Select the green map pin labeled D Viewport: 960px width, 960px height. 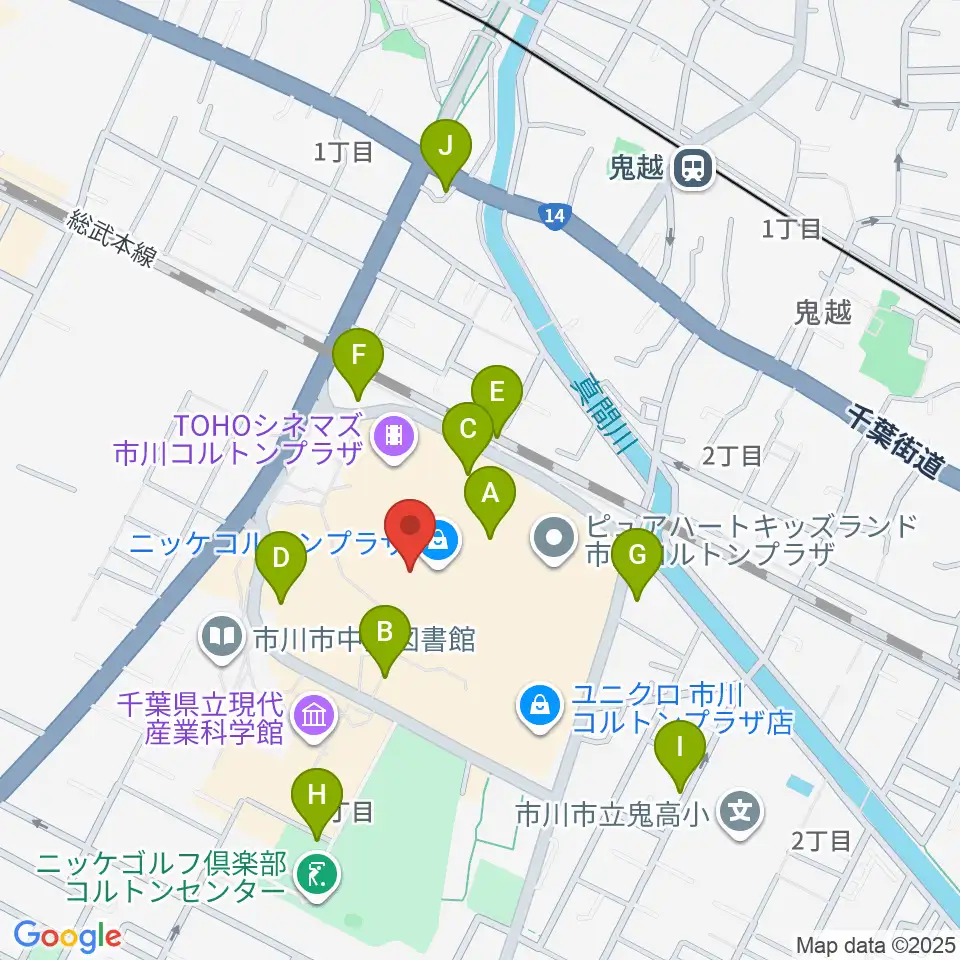(281, 568)
